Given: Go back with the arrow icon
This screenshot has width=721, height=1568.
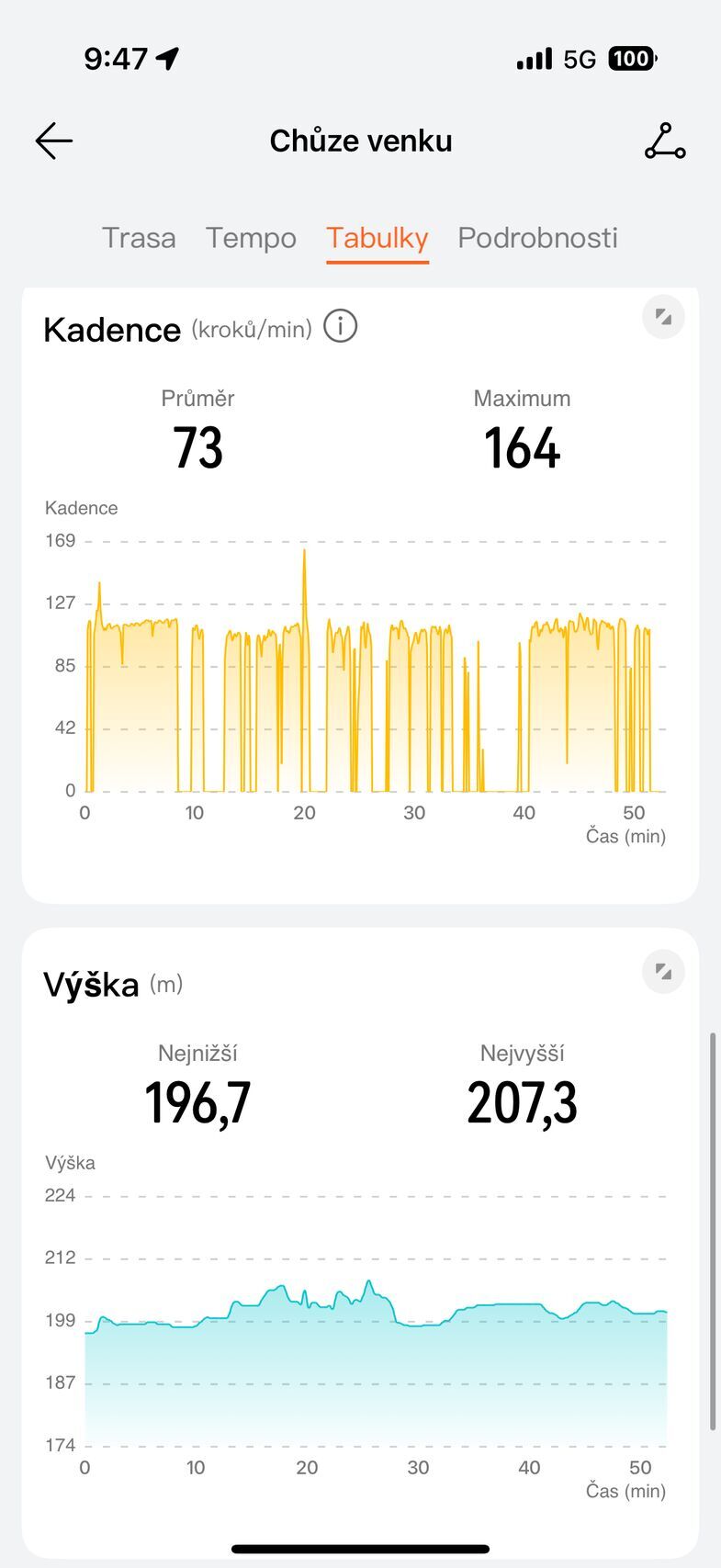Looking at the screenshot, I should pos(54,141).
